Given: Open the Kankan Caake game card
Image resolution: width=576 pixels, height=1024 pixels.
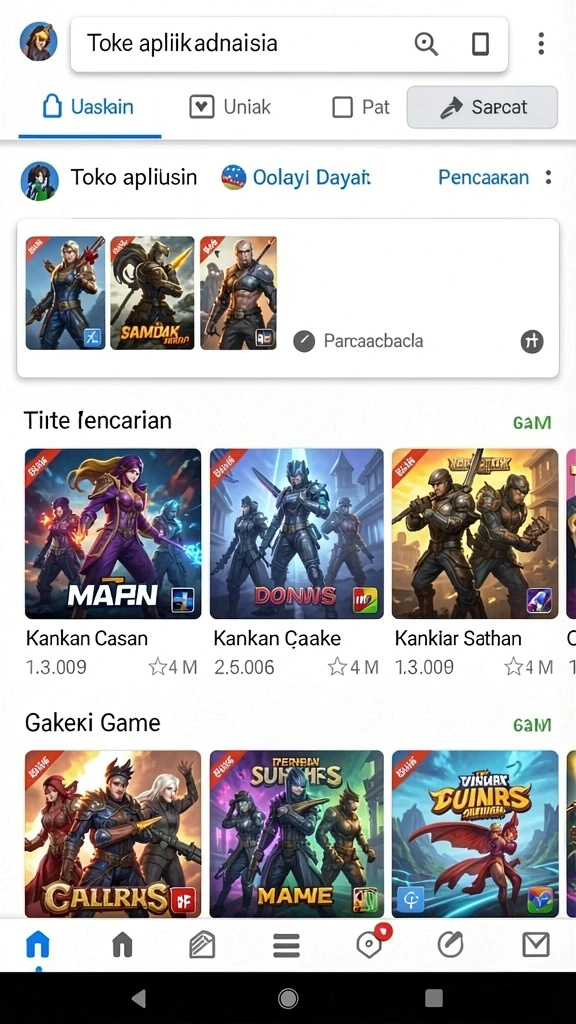Looking at the screenshot, I should click(296, 562).
